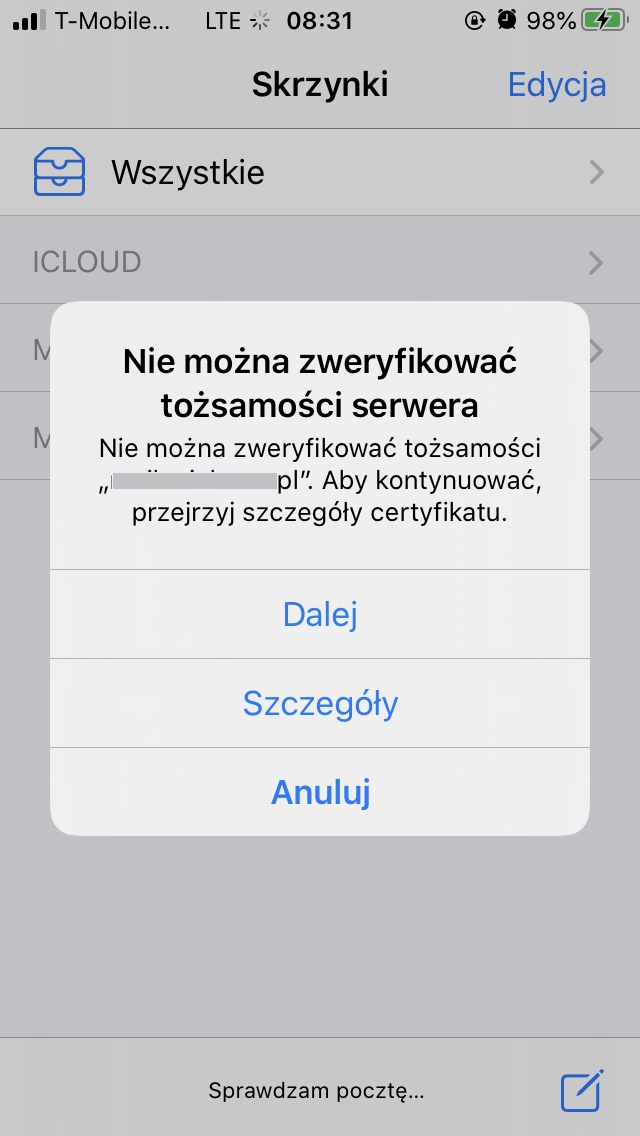Screen dimensions: 640x1136
Task: Cancel the dialog with Anuluj
Action: pyautogui.click(x=320, y=792)
